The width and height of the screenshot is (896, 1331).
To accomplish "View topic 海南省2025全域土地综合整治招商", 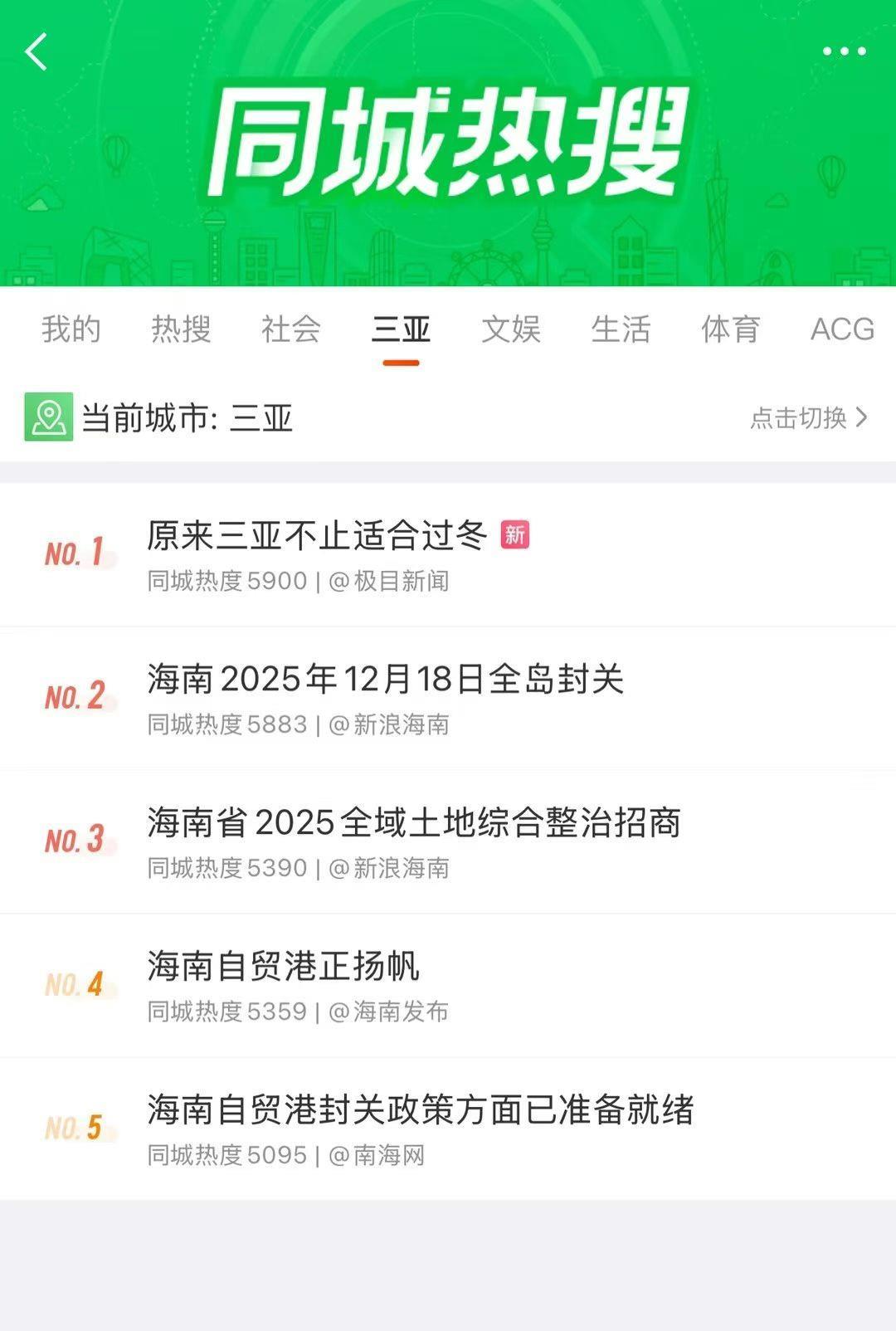I will [414, 823].
